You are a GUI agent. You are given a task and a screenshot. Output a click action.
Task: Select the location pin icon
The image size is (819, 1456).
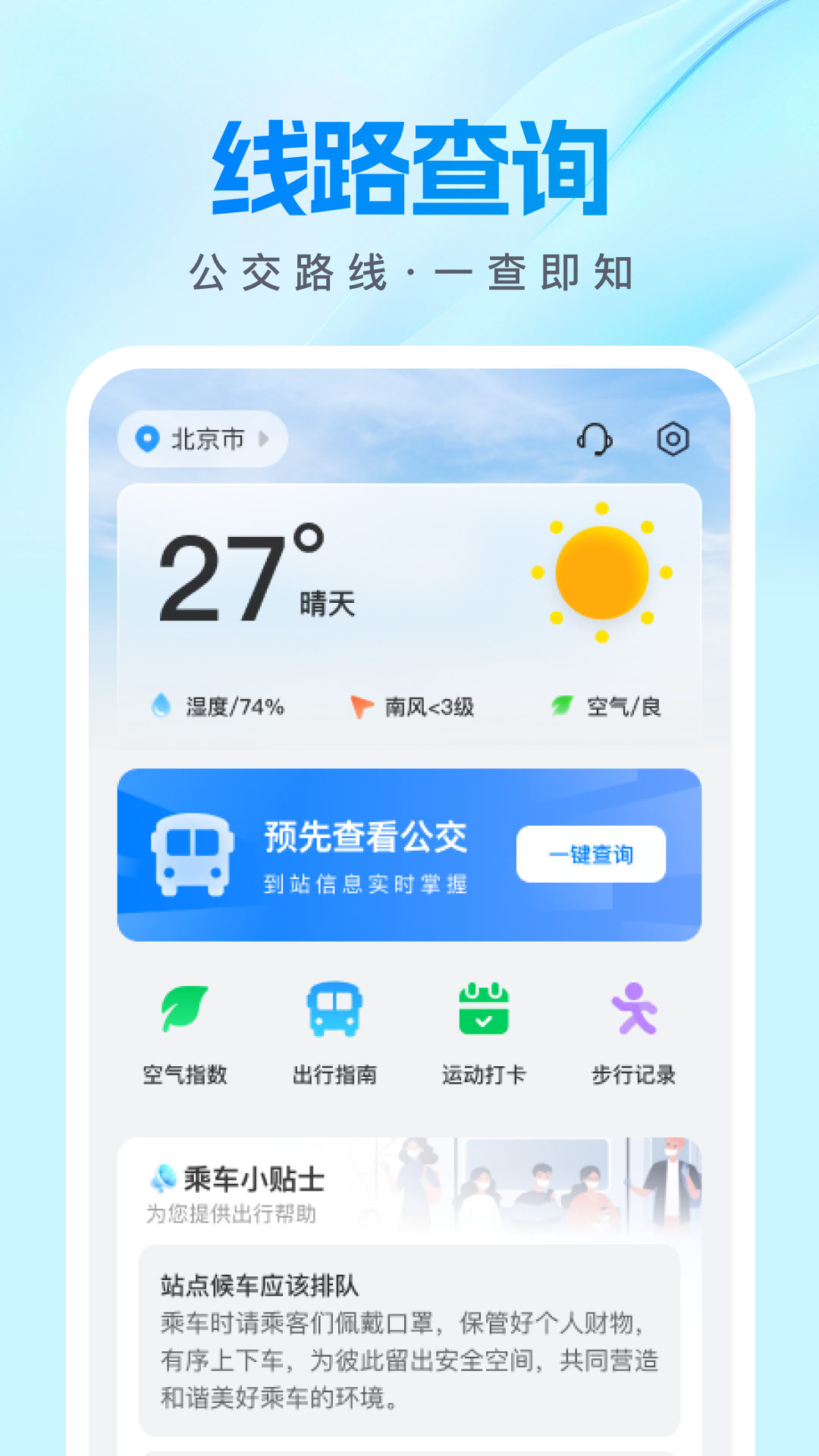pyautogui.click(x=149, y=438)
